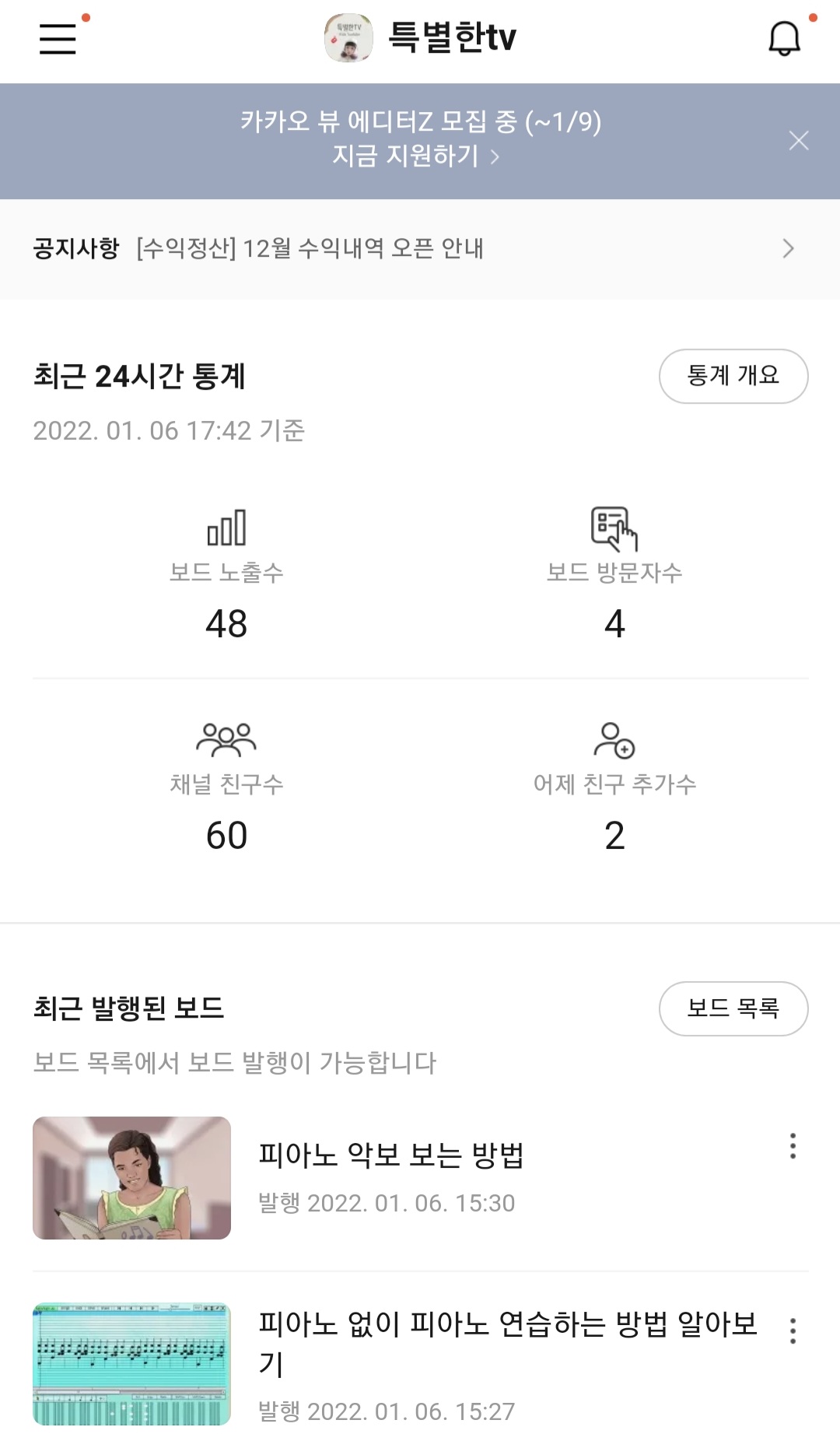Open board 피아노 없이 피아노 연습하는 방법 알아보기
The height and width of the screenshot is (1434, 840).
508,1343
